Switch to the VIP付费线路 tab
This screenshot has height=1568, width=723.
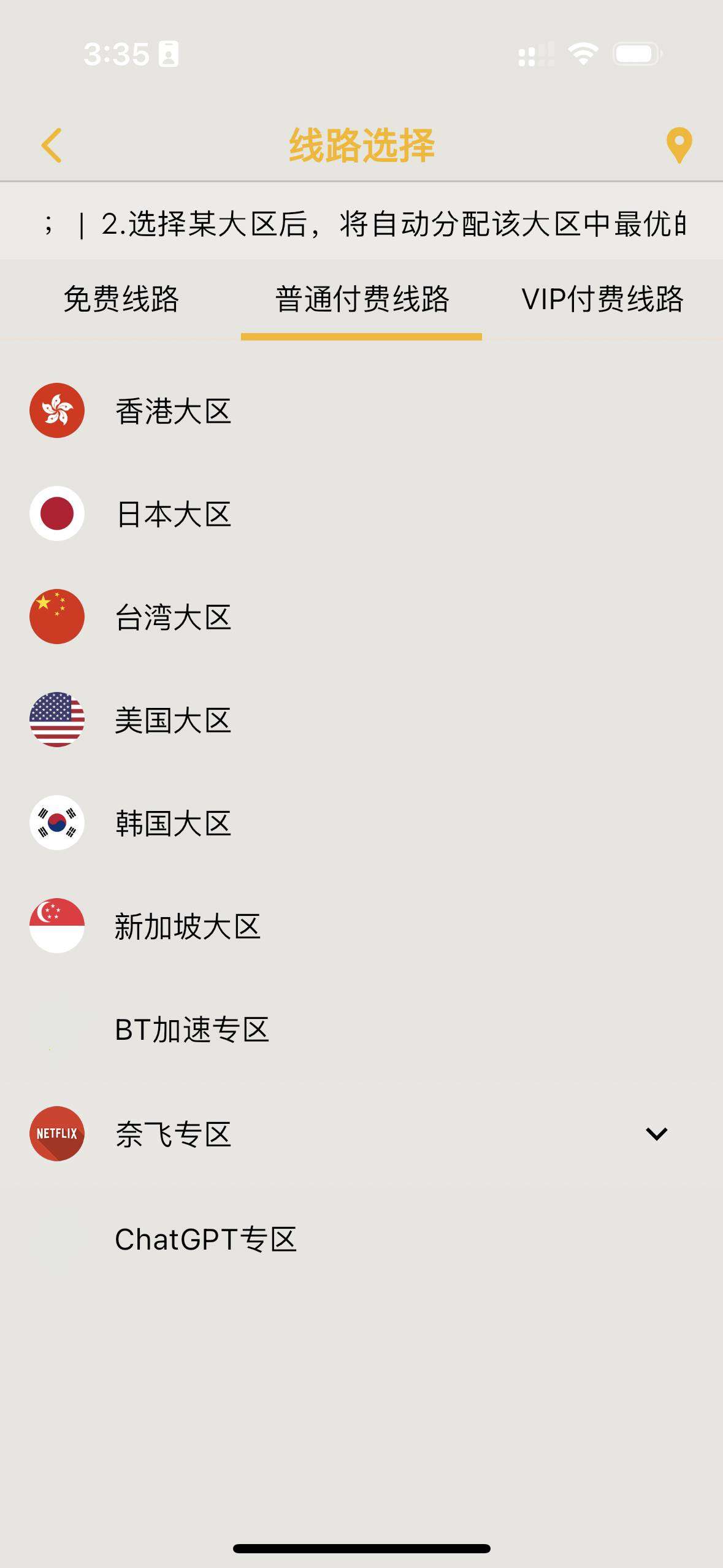tap(602, 299)
